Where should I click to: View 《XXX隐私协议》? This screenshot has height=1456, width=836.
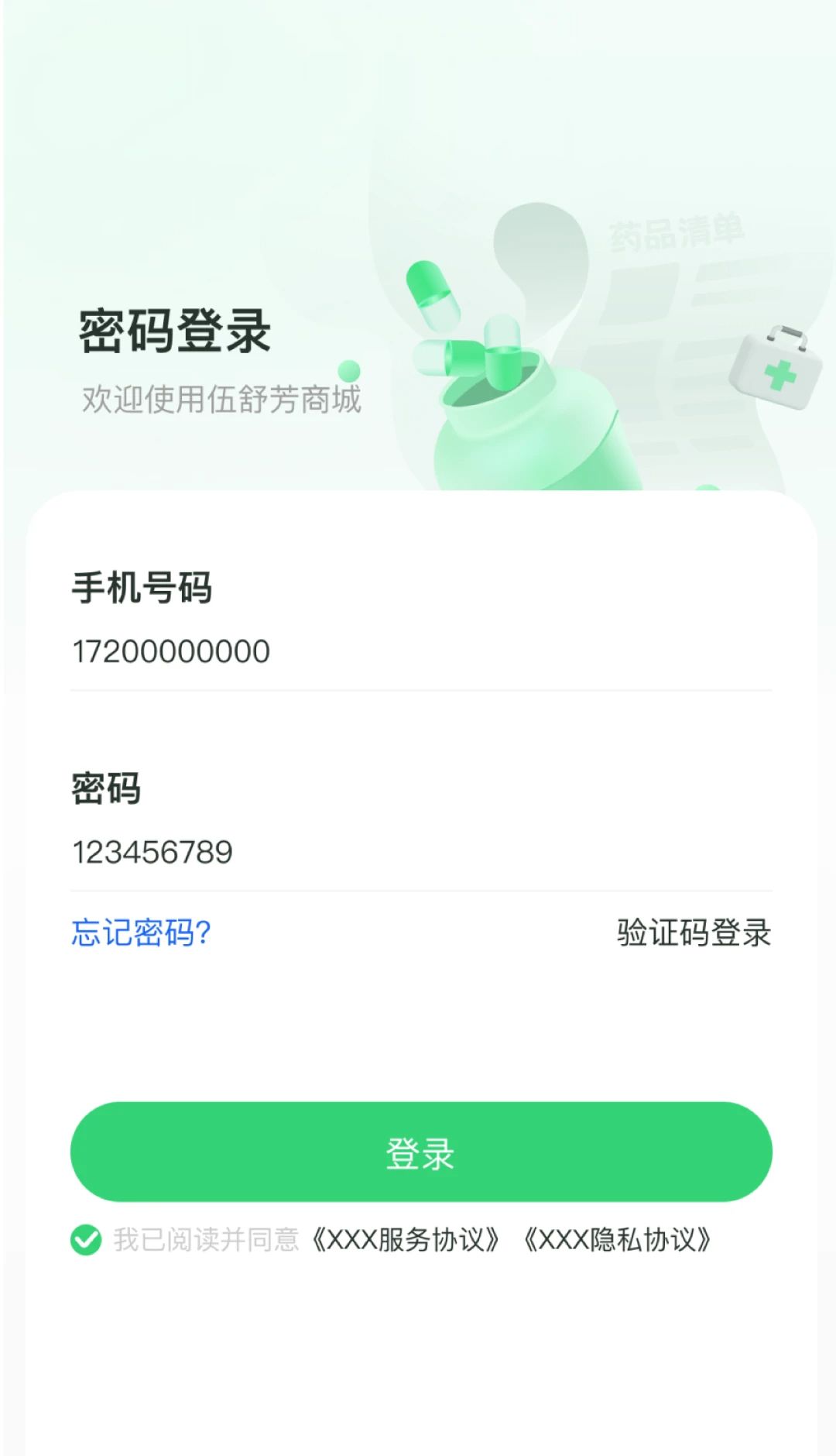coord(617,1240)
